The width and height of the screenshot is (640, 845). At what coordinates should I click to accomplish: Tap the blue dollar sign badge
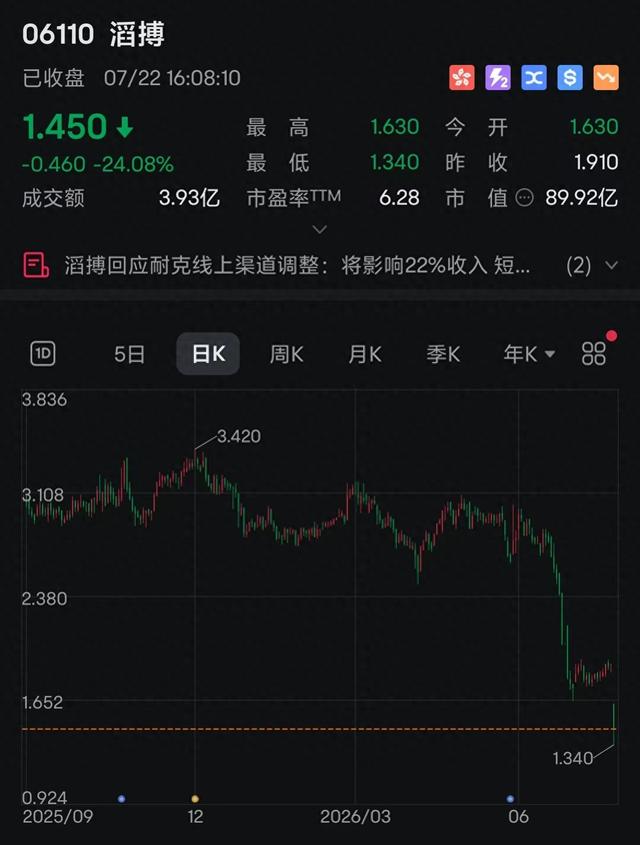click(x=570, y=78)
